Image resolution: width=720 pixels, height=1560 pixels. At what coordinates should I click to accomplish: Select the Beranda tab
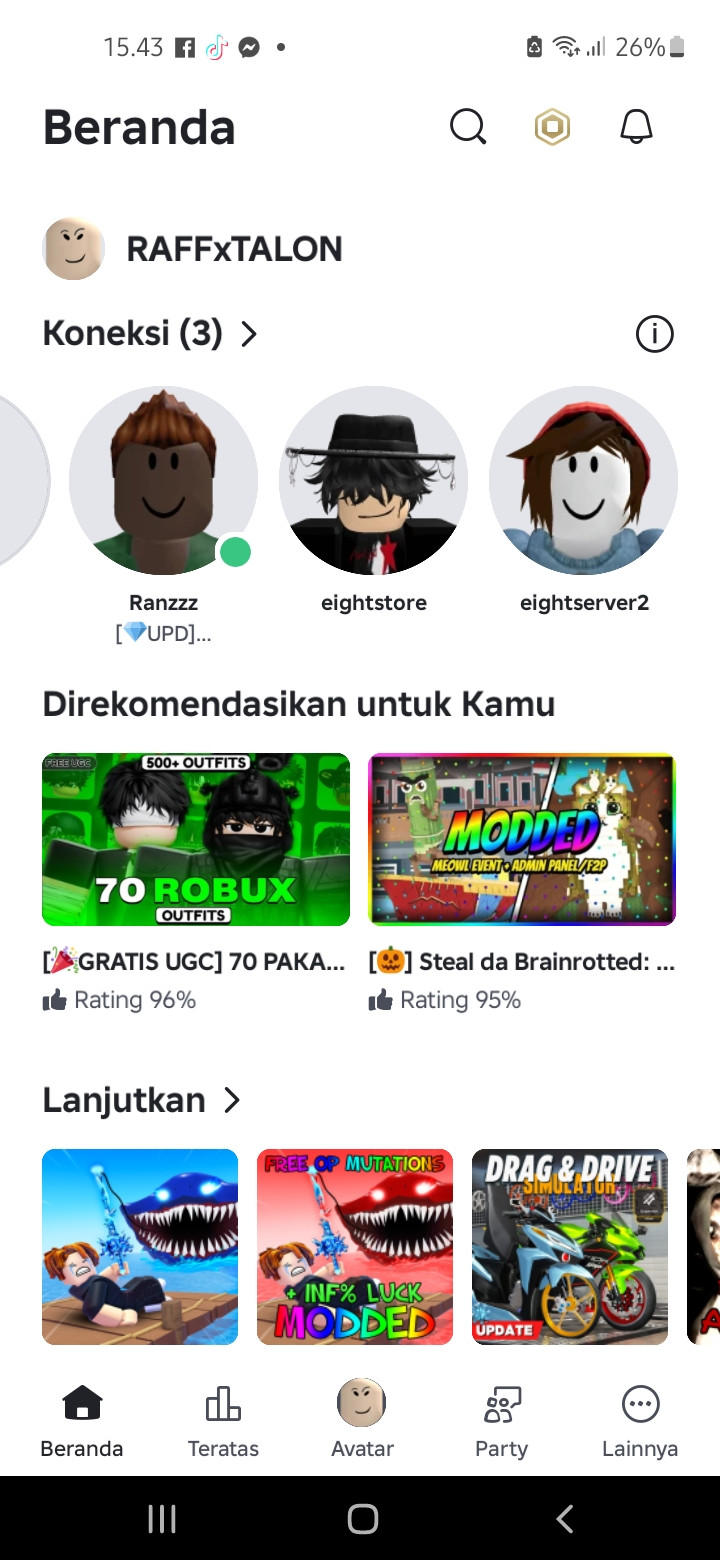[82, 1420]
